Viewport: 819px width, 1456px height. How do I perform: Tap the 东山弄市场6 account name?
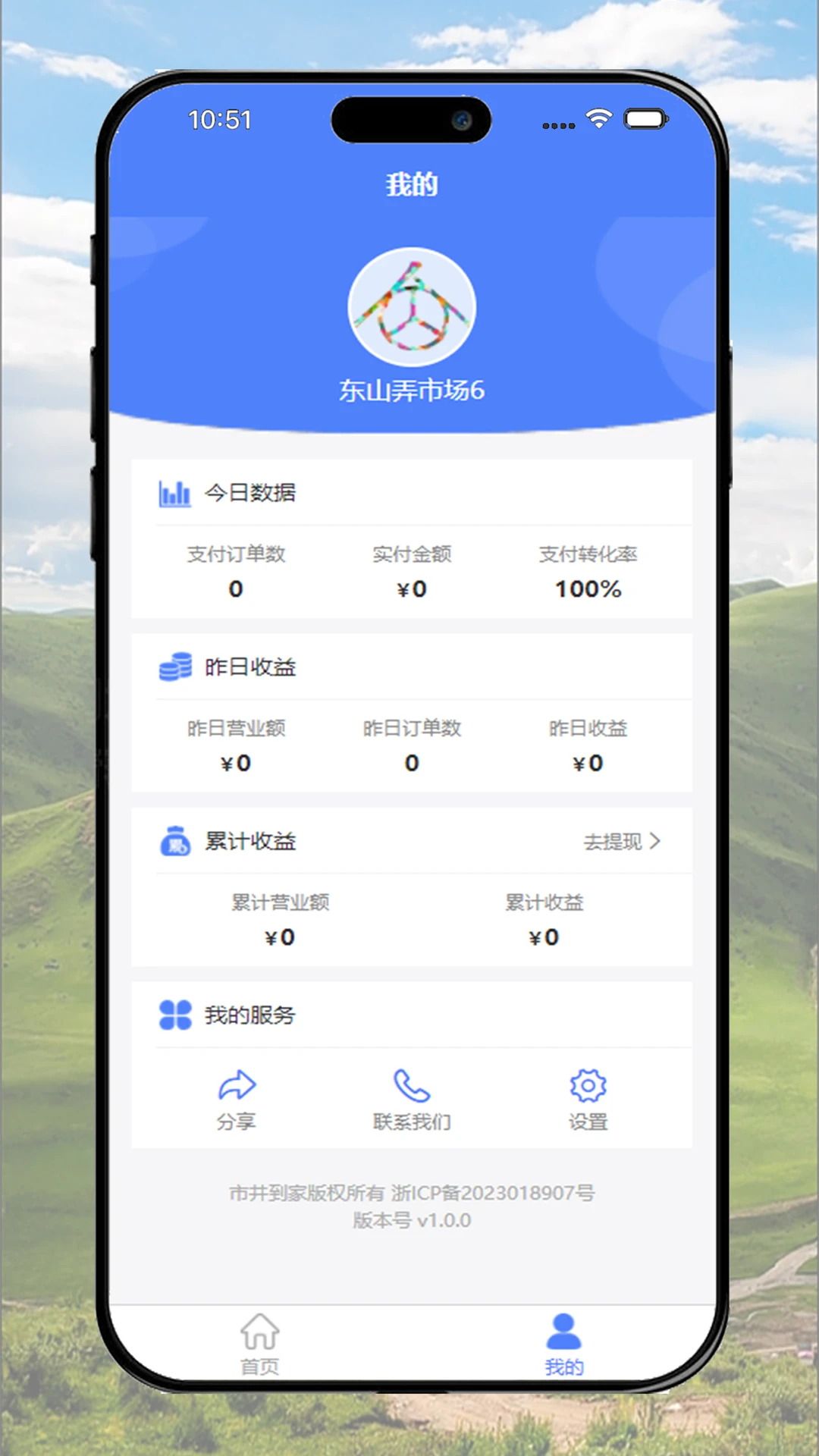coord(411,390)
